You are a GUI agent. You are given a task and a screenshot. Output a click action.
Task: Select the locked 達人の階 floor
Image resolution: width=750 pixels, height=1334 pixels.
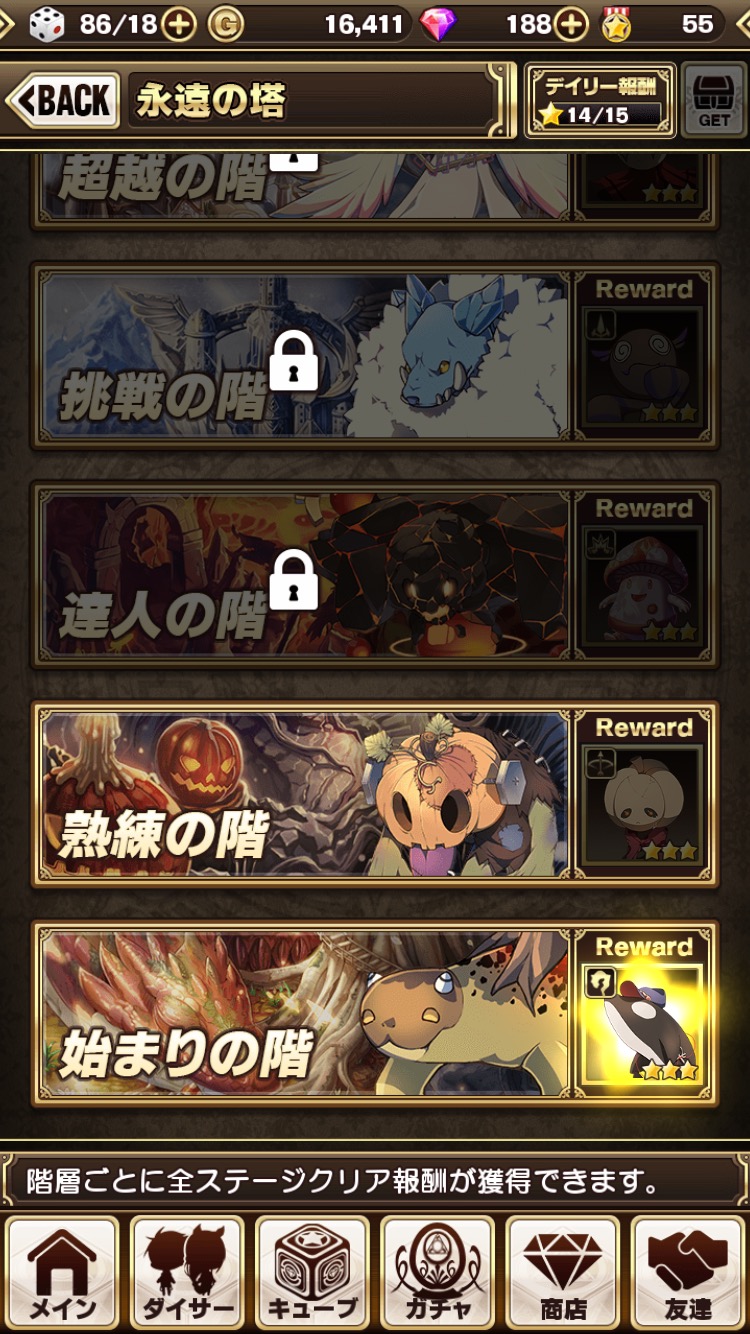(x=305, y=574)
